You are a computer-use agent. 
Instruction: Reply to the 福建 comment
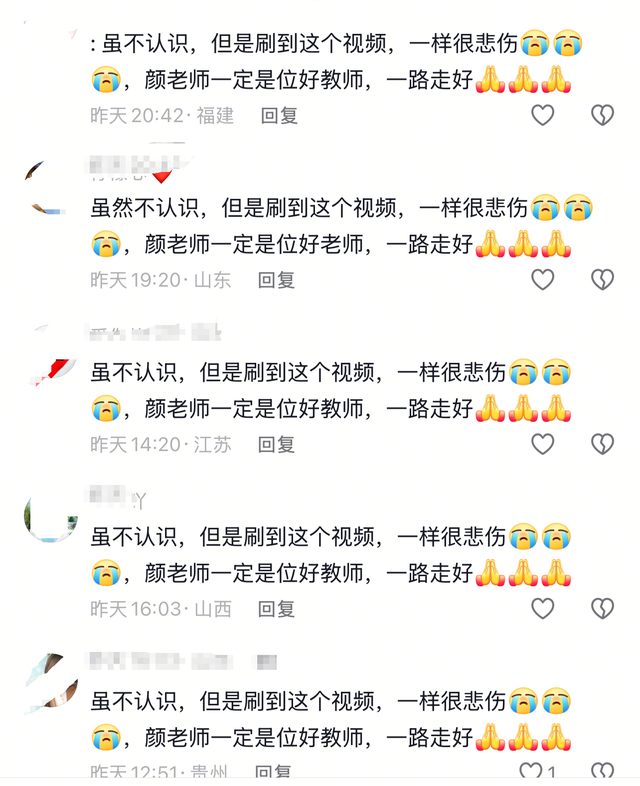coord(279,116)
